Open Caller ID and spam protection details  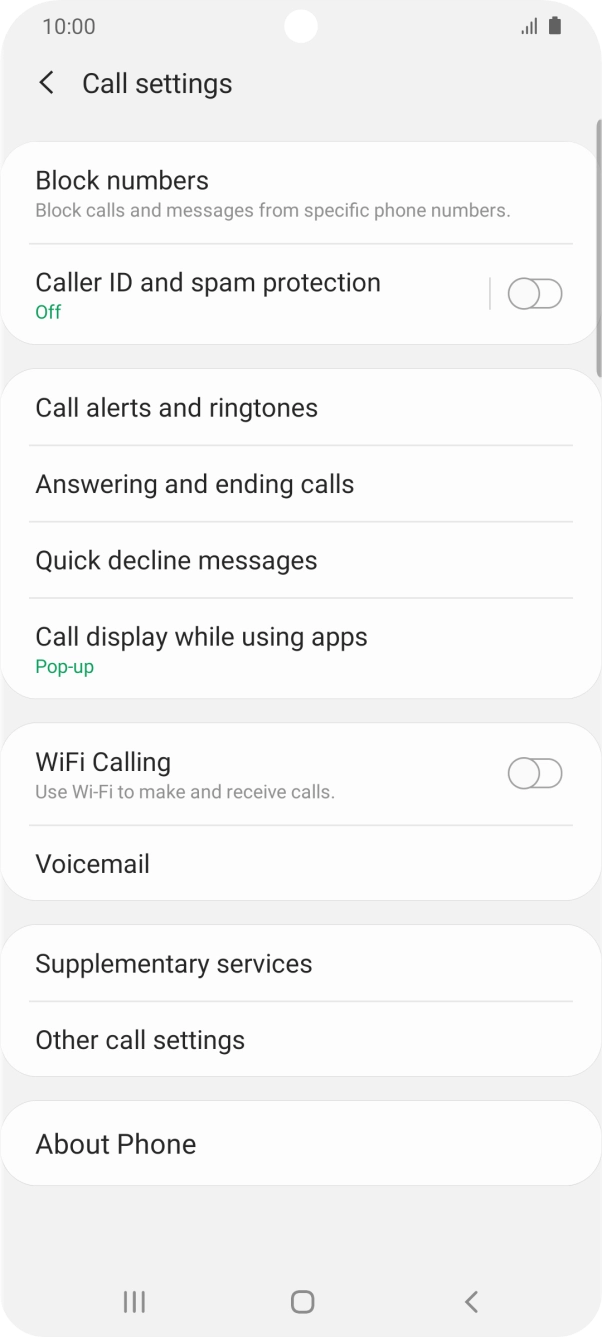pyautogui.click(x=240, y=295)
